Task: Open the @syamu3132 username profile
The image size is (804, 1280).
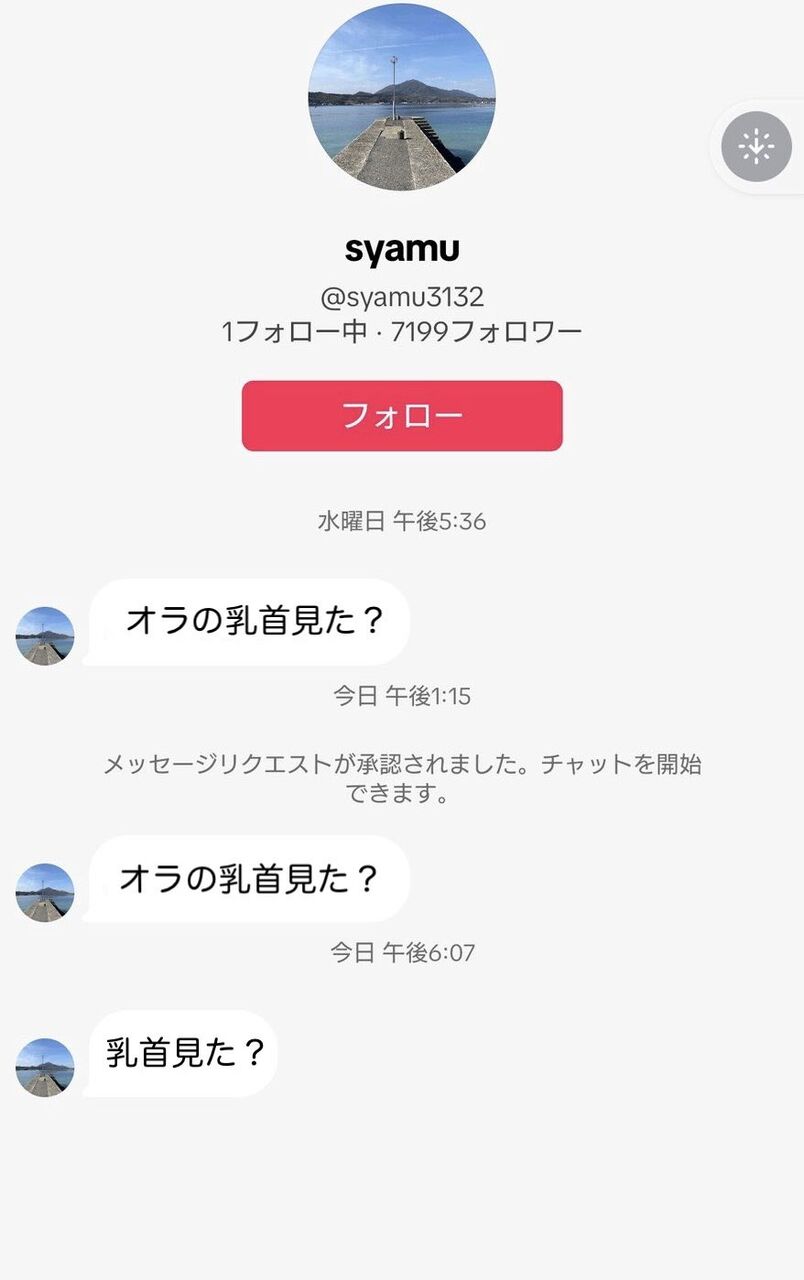Action: point(402,297)
